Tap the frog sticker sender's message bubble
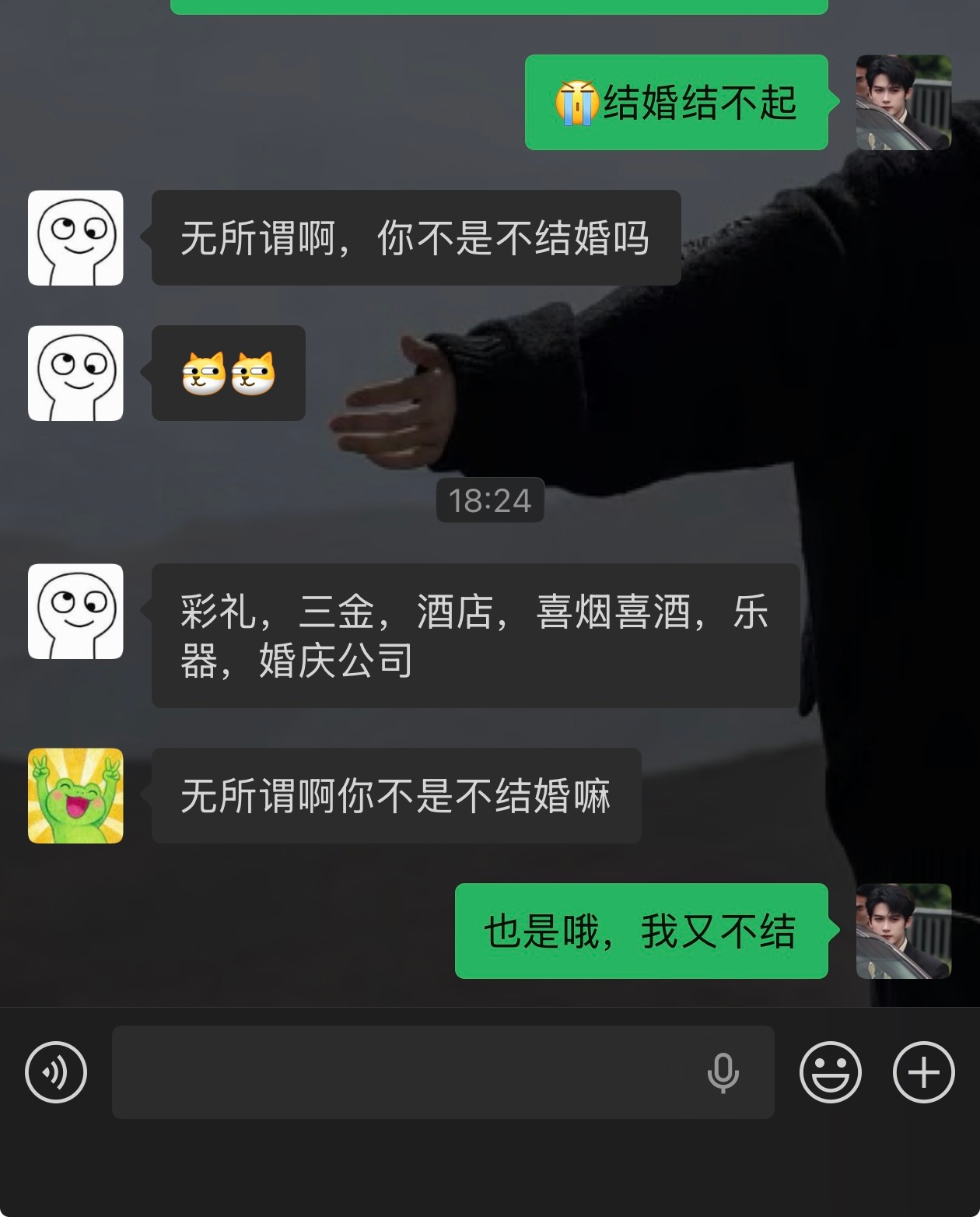 (x=397, y=794)
